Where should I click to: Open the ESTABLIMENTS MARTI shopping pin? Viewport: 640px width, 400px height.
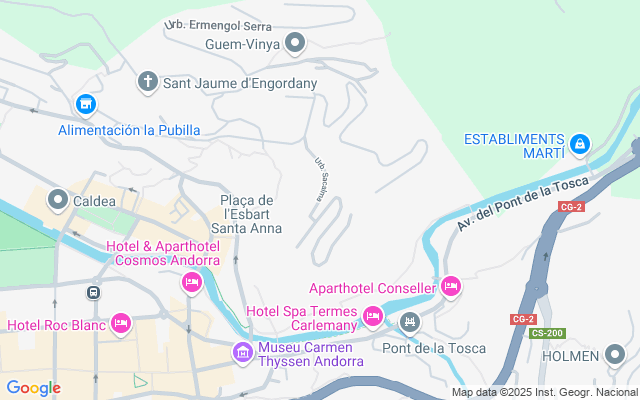coord(579,145)
